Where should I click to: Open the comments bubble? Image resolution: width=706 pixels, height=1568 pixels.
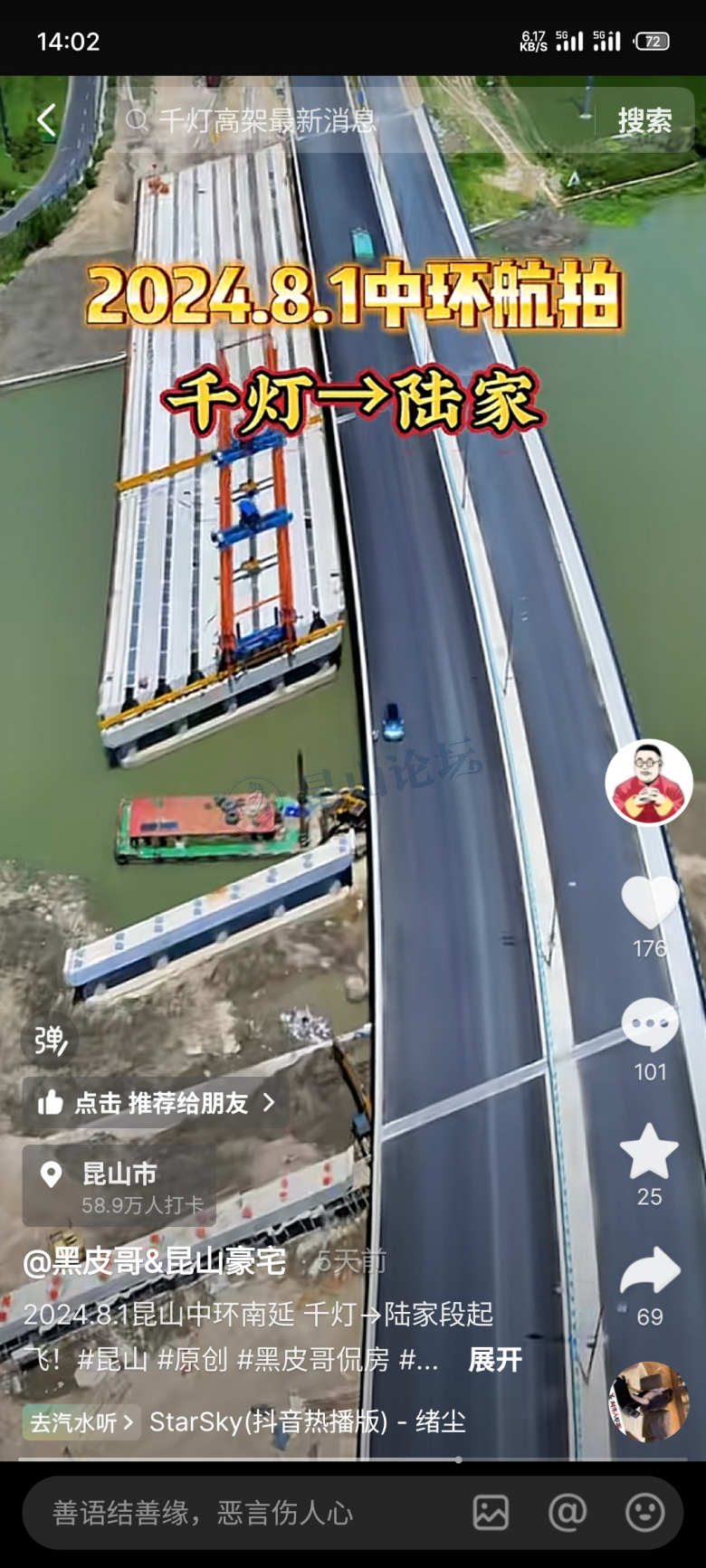(x=650, y=1026)
